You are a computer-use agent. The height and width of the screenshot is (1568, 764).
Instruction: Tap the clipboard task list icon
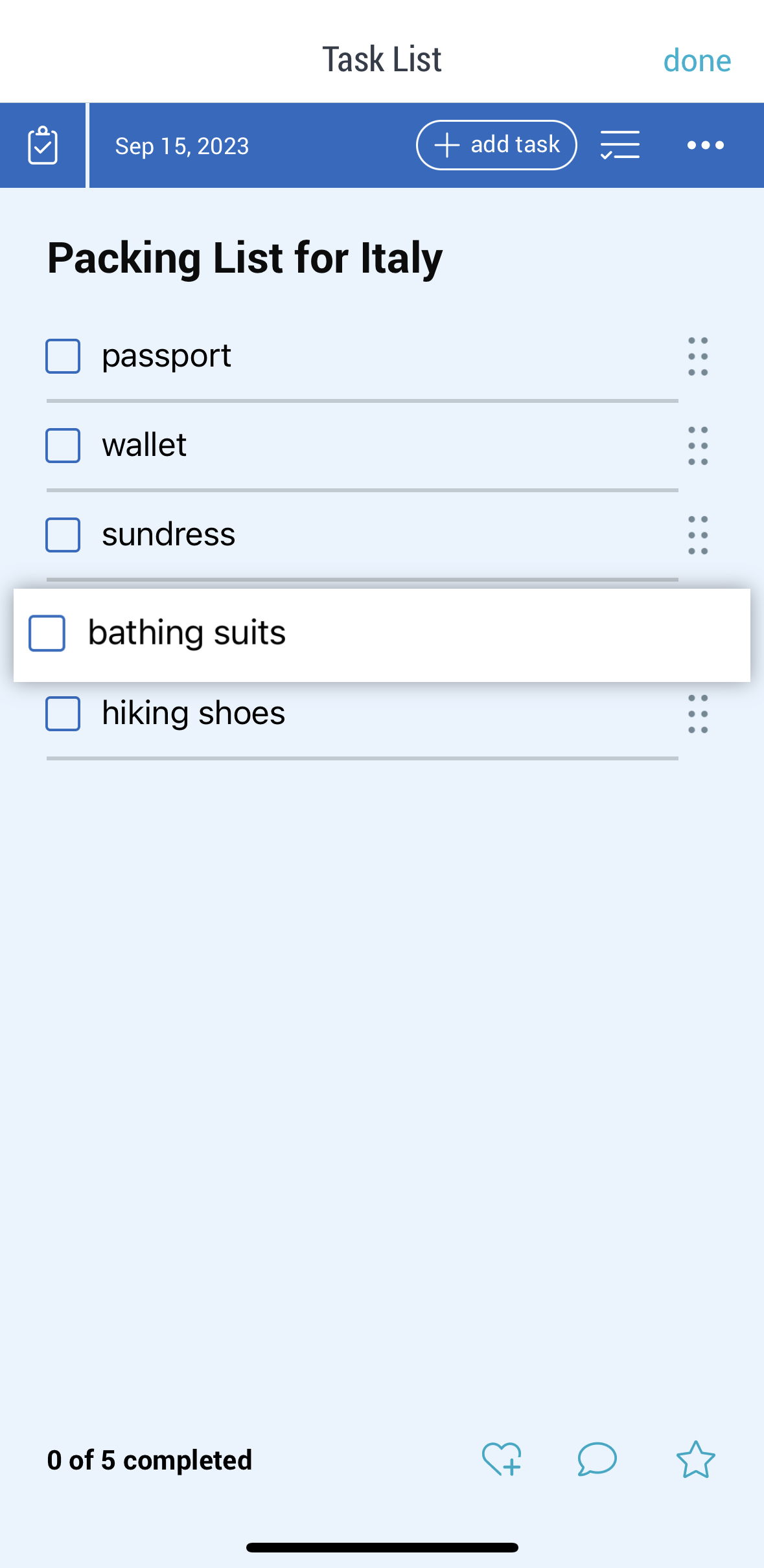(43, 145)
